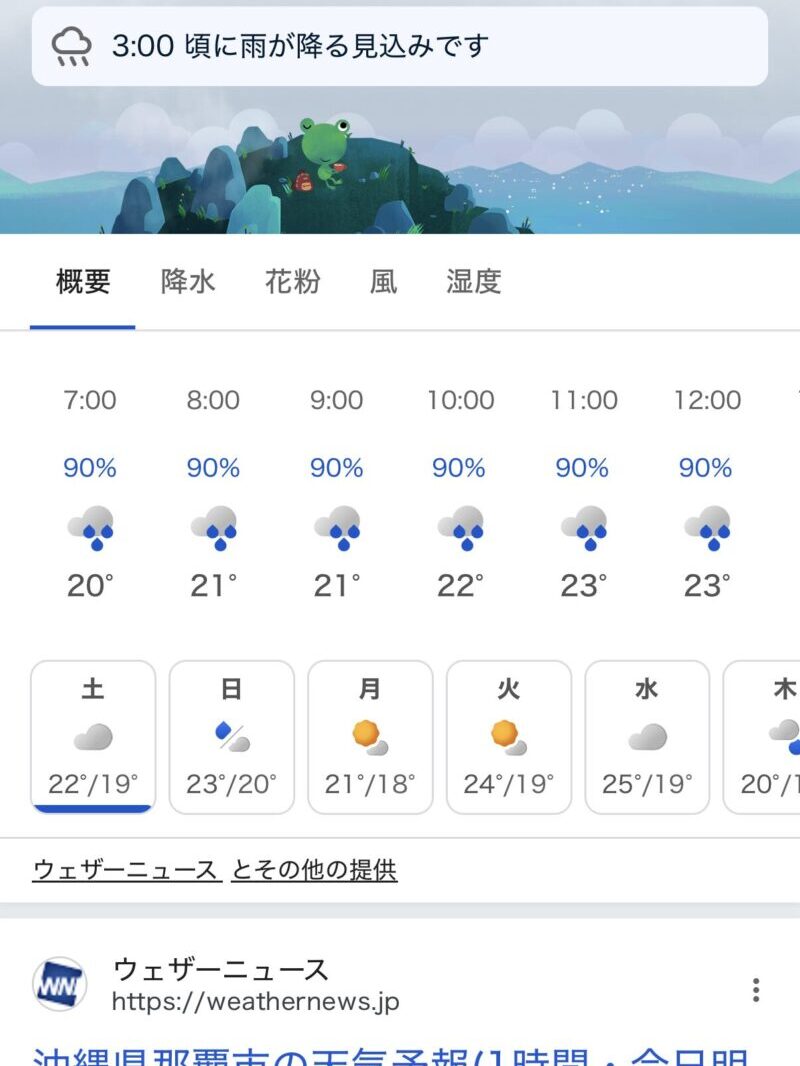Select the 土 daily forecast card
The height and width of the screenshot is (1066, 800).
[x=93, y=737]
